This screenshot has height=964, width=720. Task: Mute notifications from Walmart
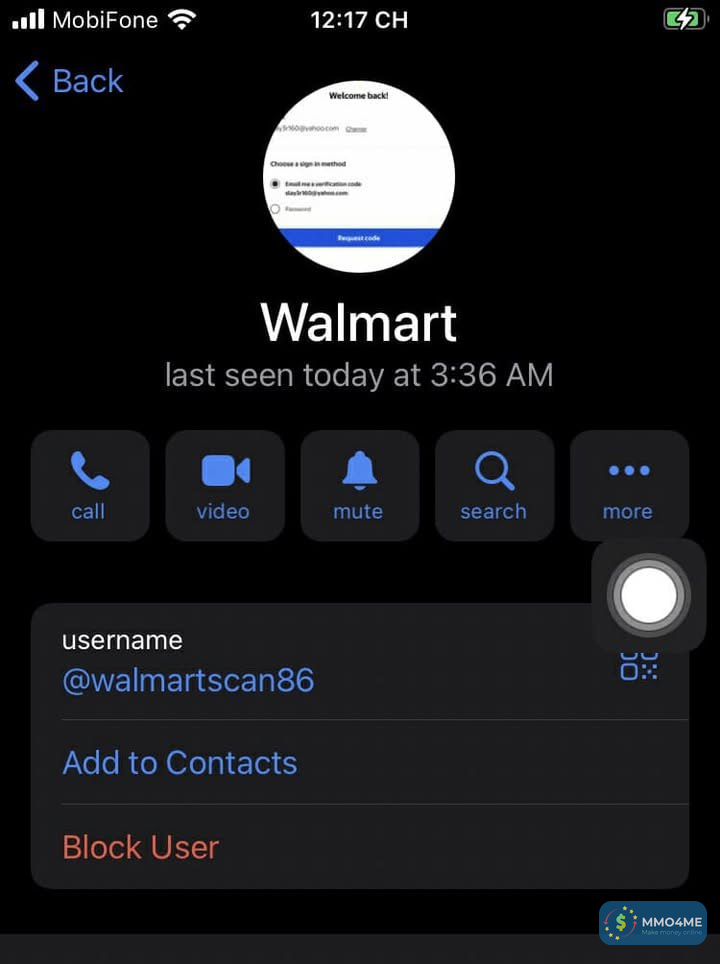click(359, 486)
